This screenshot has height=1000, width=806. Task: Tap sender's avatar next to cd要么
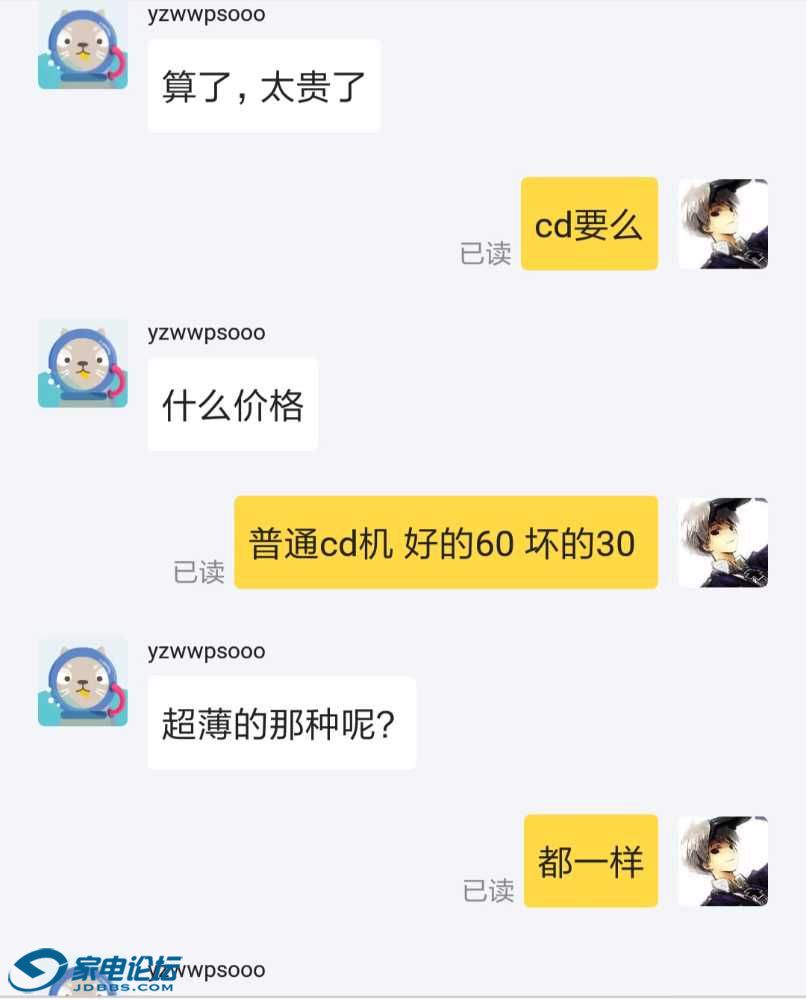click(723, 224)
